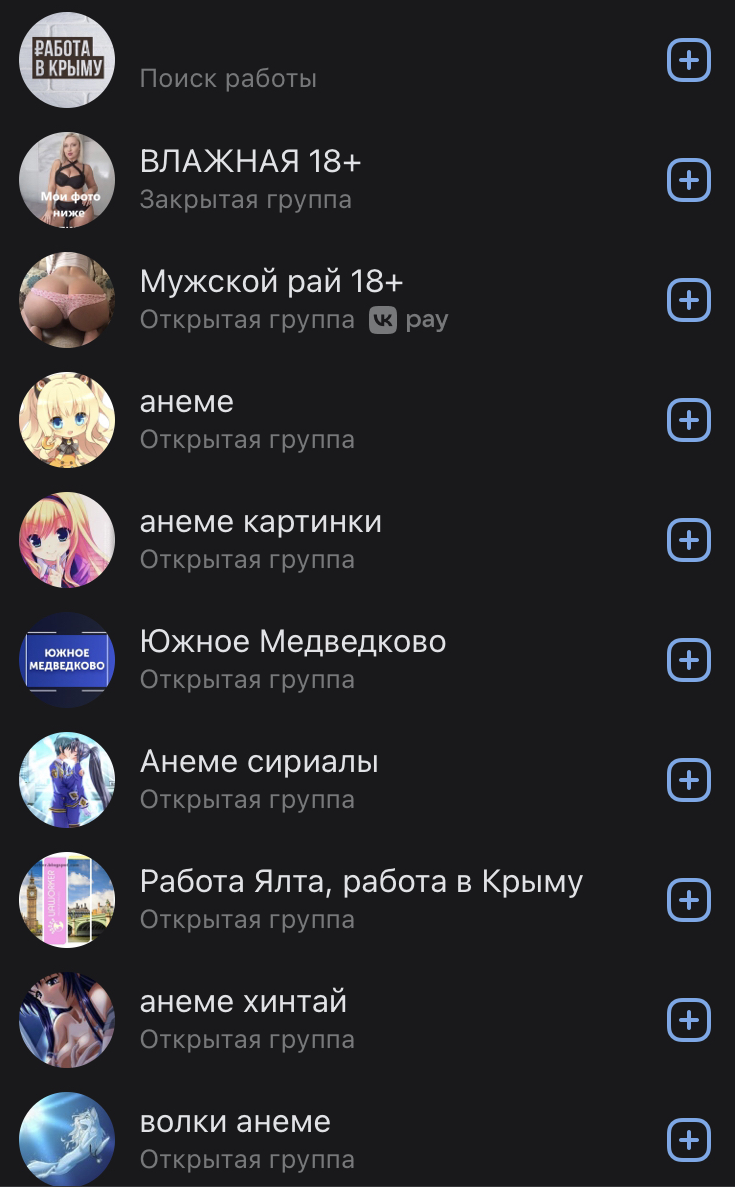Viewport: 735px width, 1187px height.
Task: Click the «анеме» group profile picture
Action: [x=66, y=420]
